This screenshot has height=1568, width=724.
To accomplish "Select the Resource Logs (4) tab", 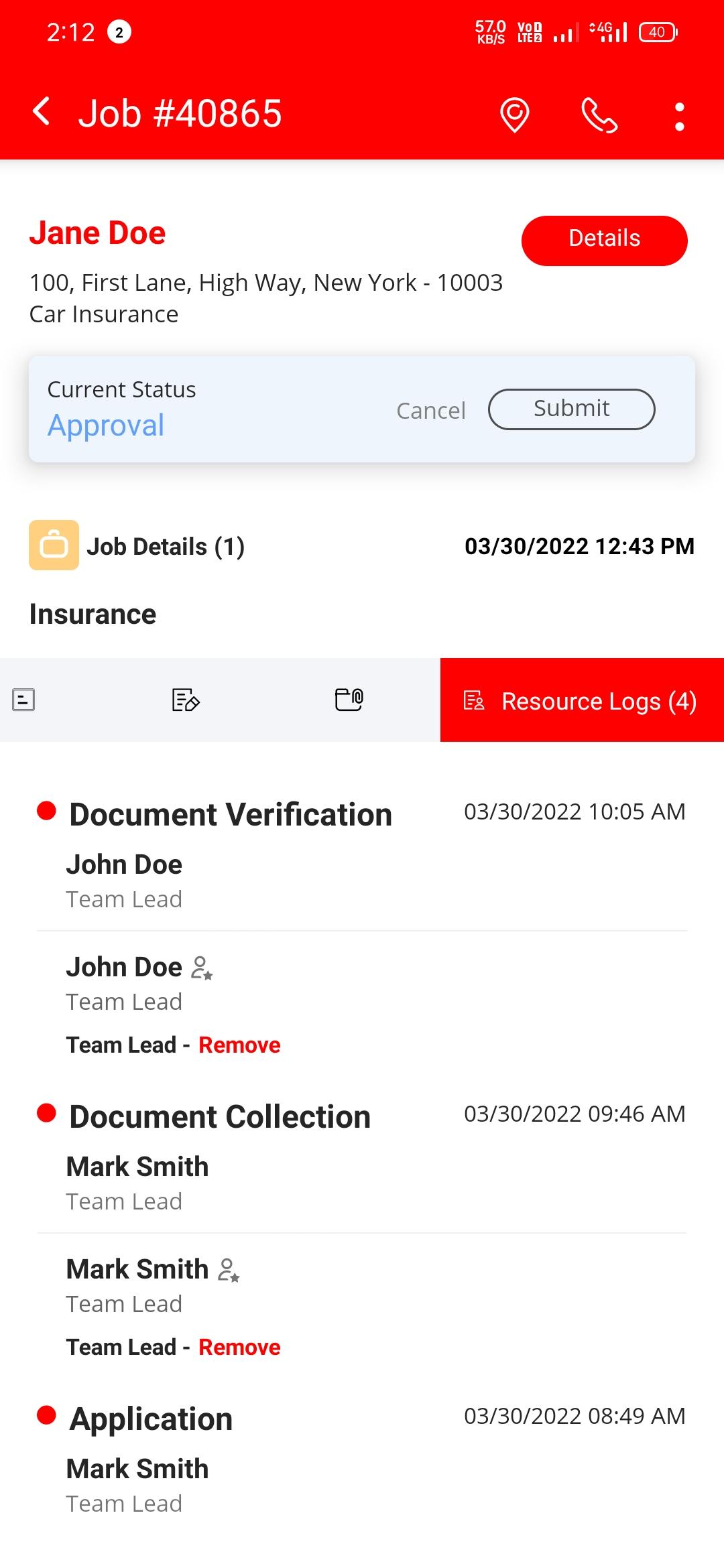I will [x=582, y=700].
